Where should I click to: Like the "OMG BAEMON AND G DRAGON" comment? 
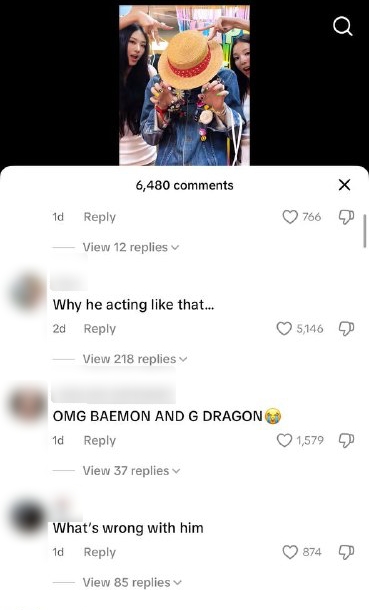284,440
